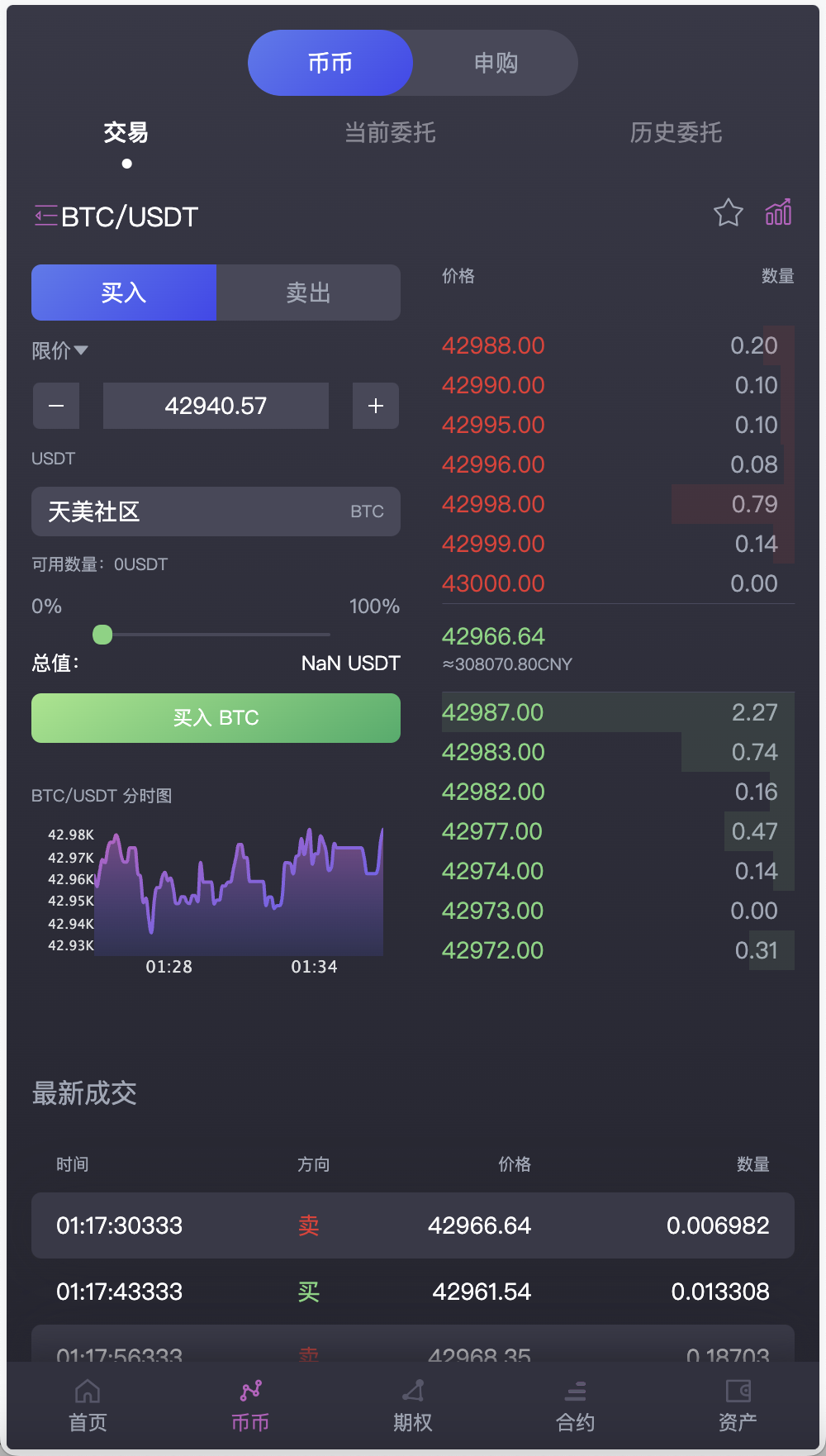The width and height of the screenshot is (826, 1456).
Task: Favorite the BTC/USDT pair via star icon
Action: [x=729, y=213]
